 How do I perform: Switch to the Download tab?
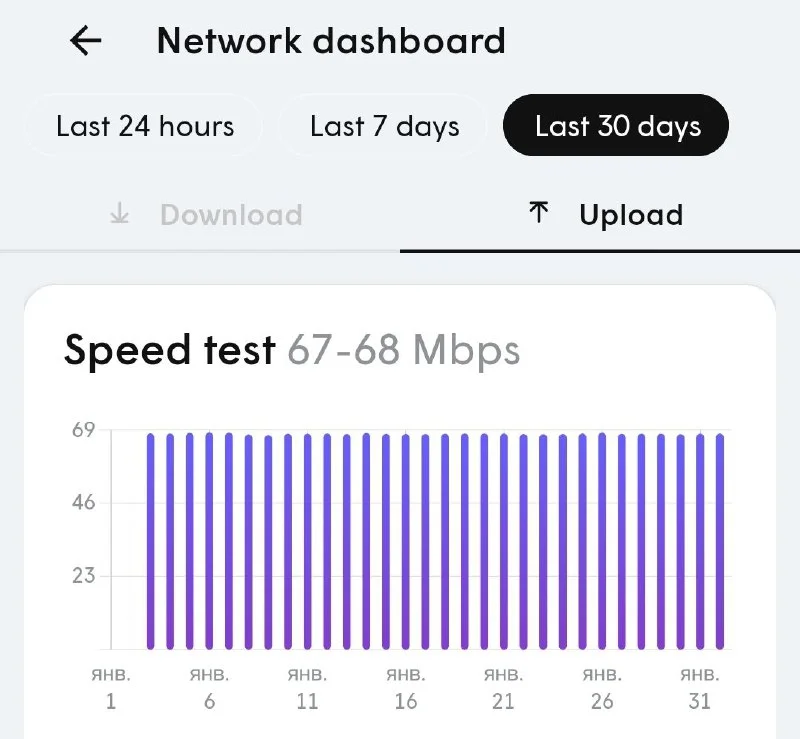pos(205,215)
